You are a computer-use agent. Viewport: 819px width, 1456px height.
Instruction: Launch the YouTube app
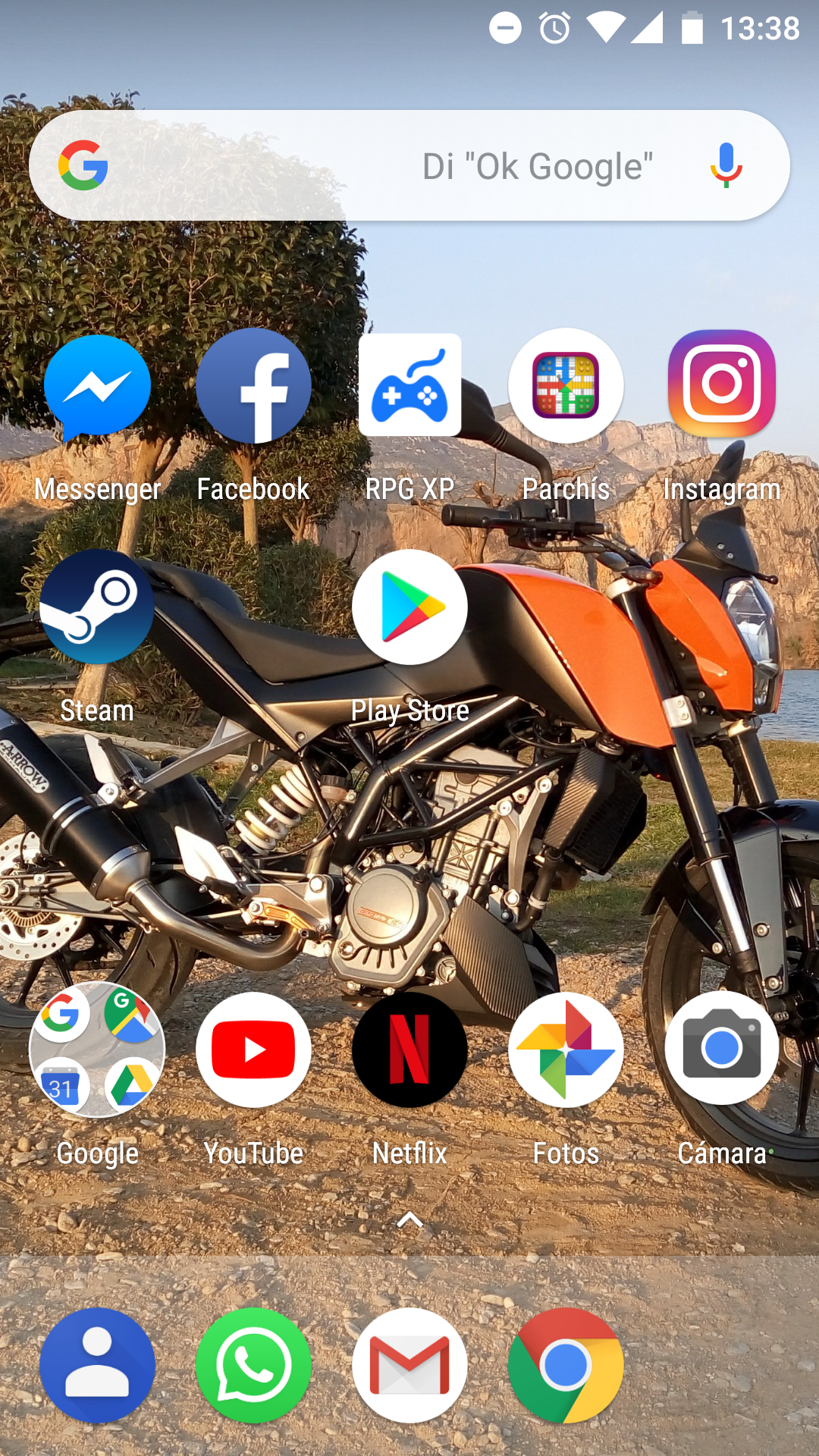253,1050
